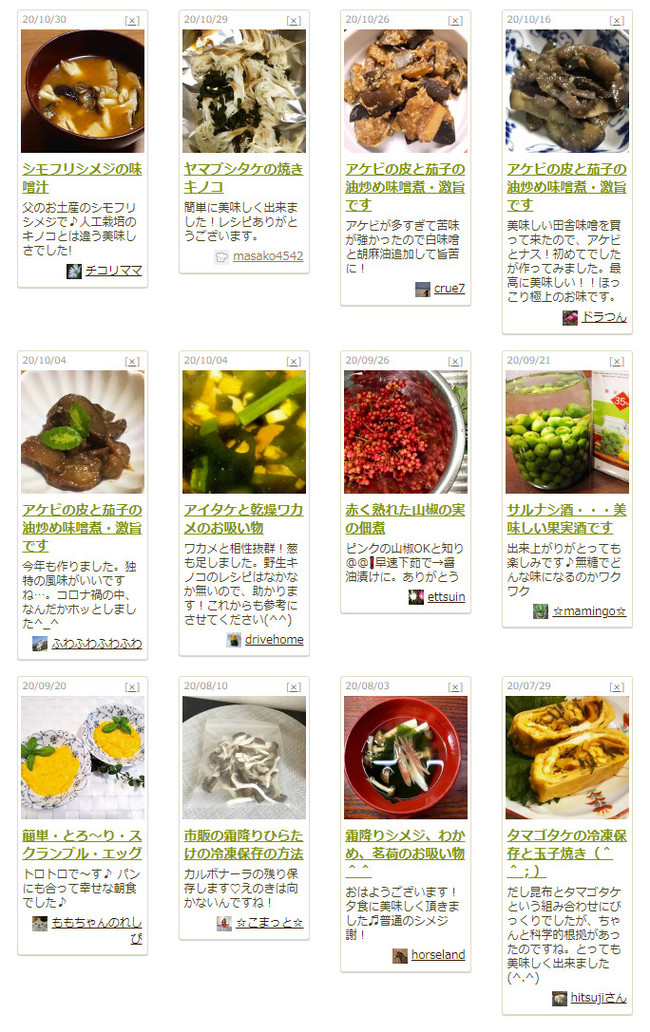Open the 赤く熟れた山椒の実の佃煮 recipe link
This screenshot has width=650, height=1032.
(405, 518)
